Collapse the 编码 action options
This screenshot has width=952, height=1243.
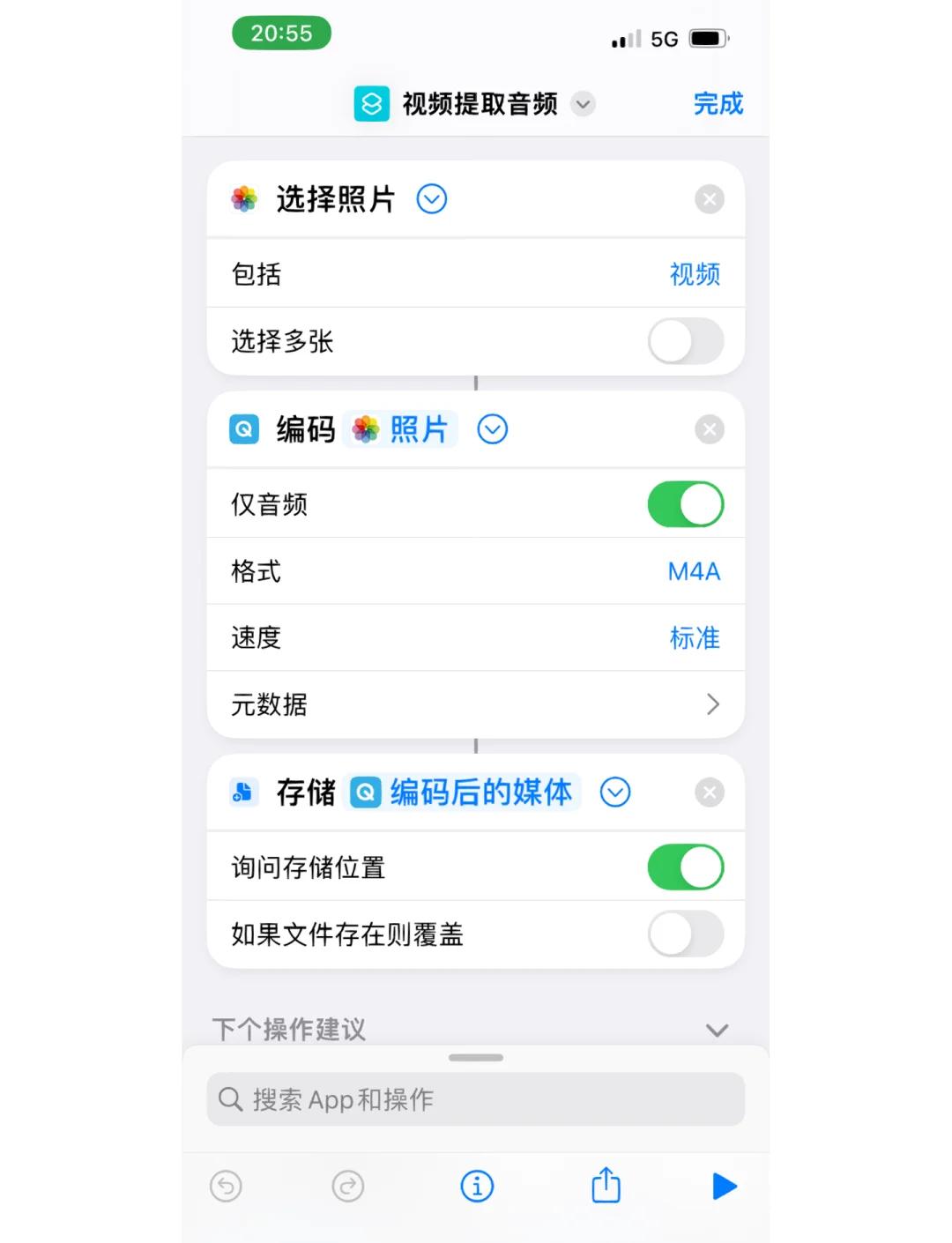click(x=492, y=430)
